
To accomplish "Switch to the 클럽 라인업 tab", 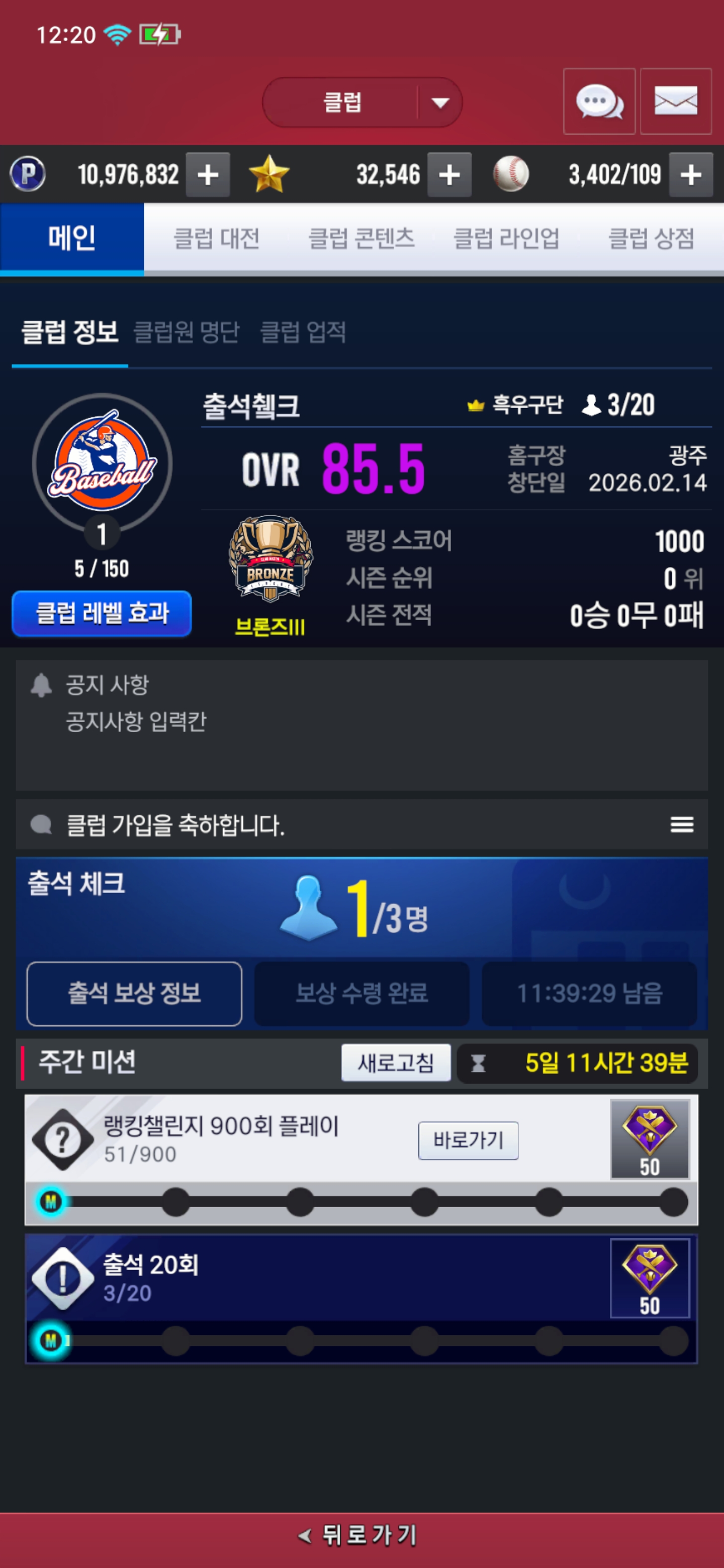I will 506,239.
